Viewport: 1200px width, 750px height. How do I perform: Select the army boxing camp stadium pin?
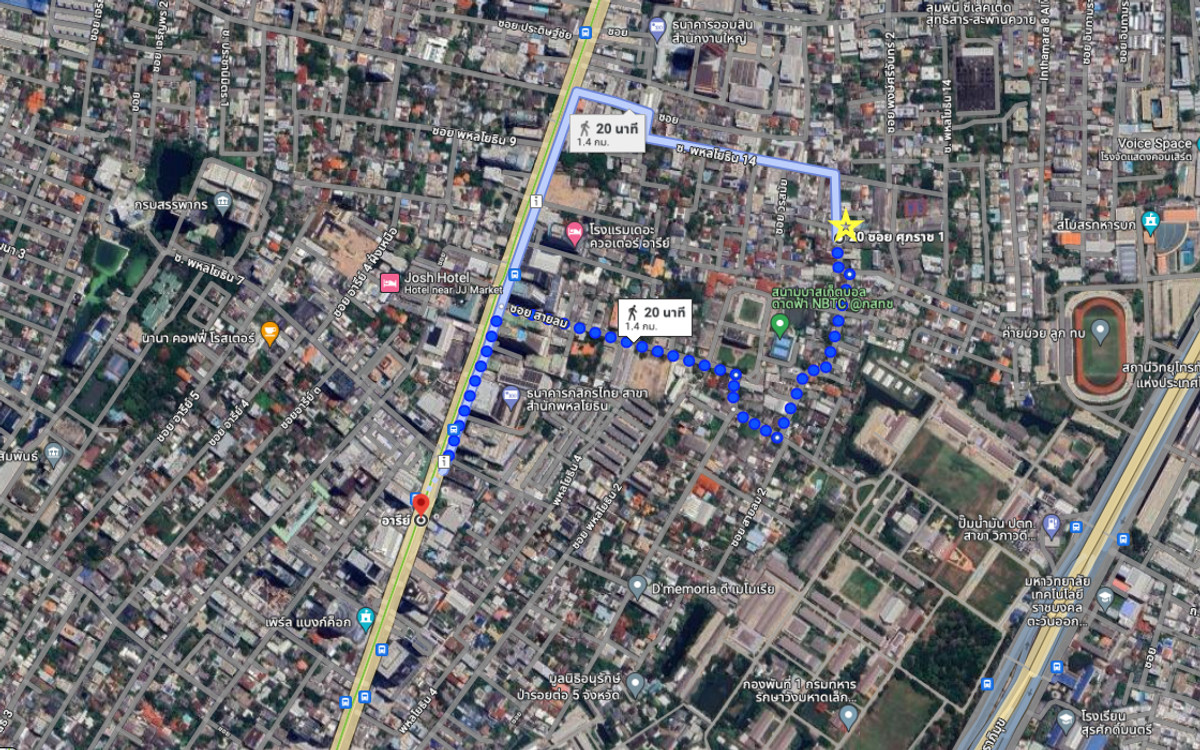point(1100,329)
